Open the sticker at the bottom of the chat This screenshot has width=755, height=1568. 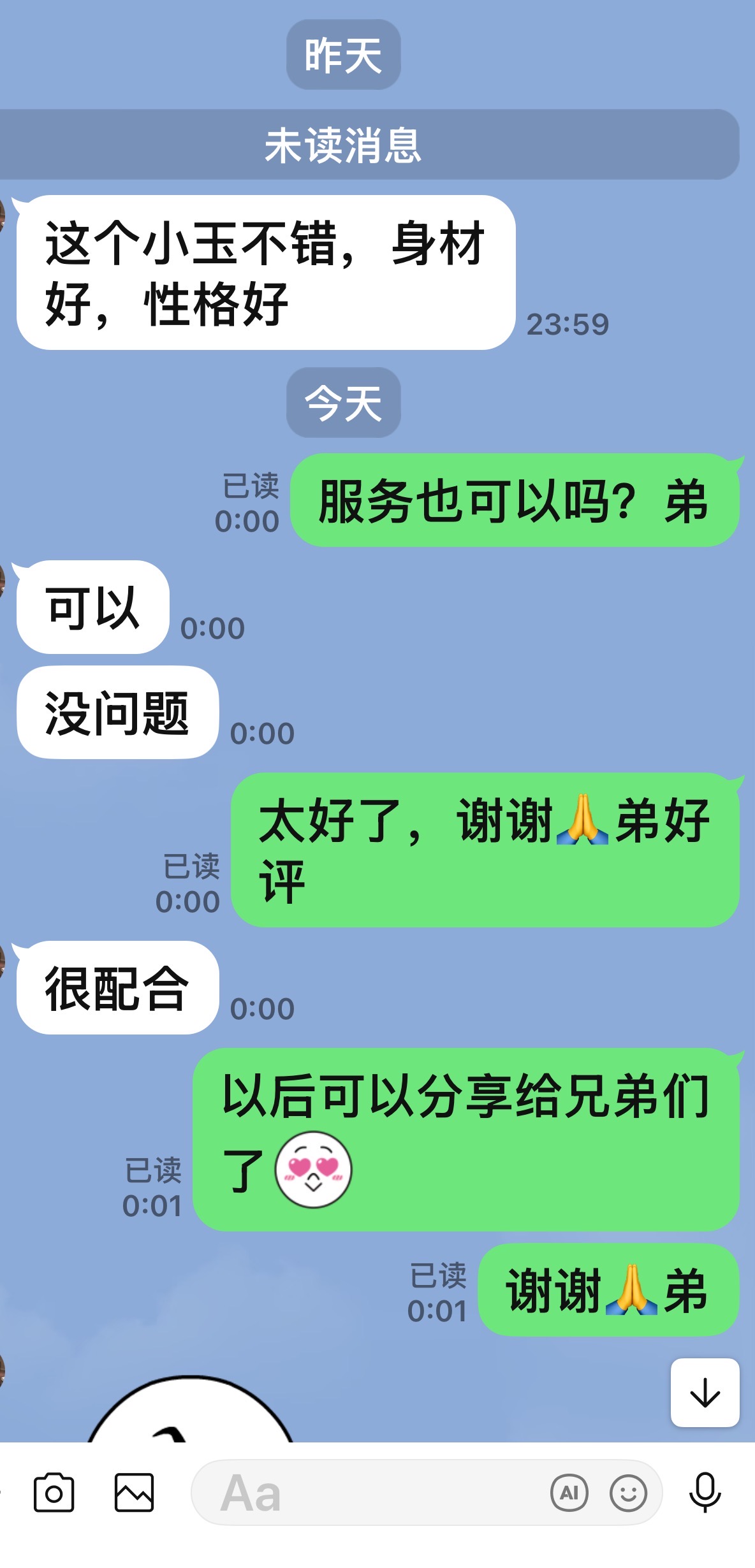pyautogui.click(x=189, y=1412)
